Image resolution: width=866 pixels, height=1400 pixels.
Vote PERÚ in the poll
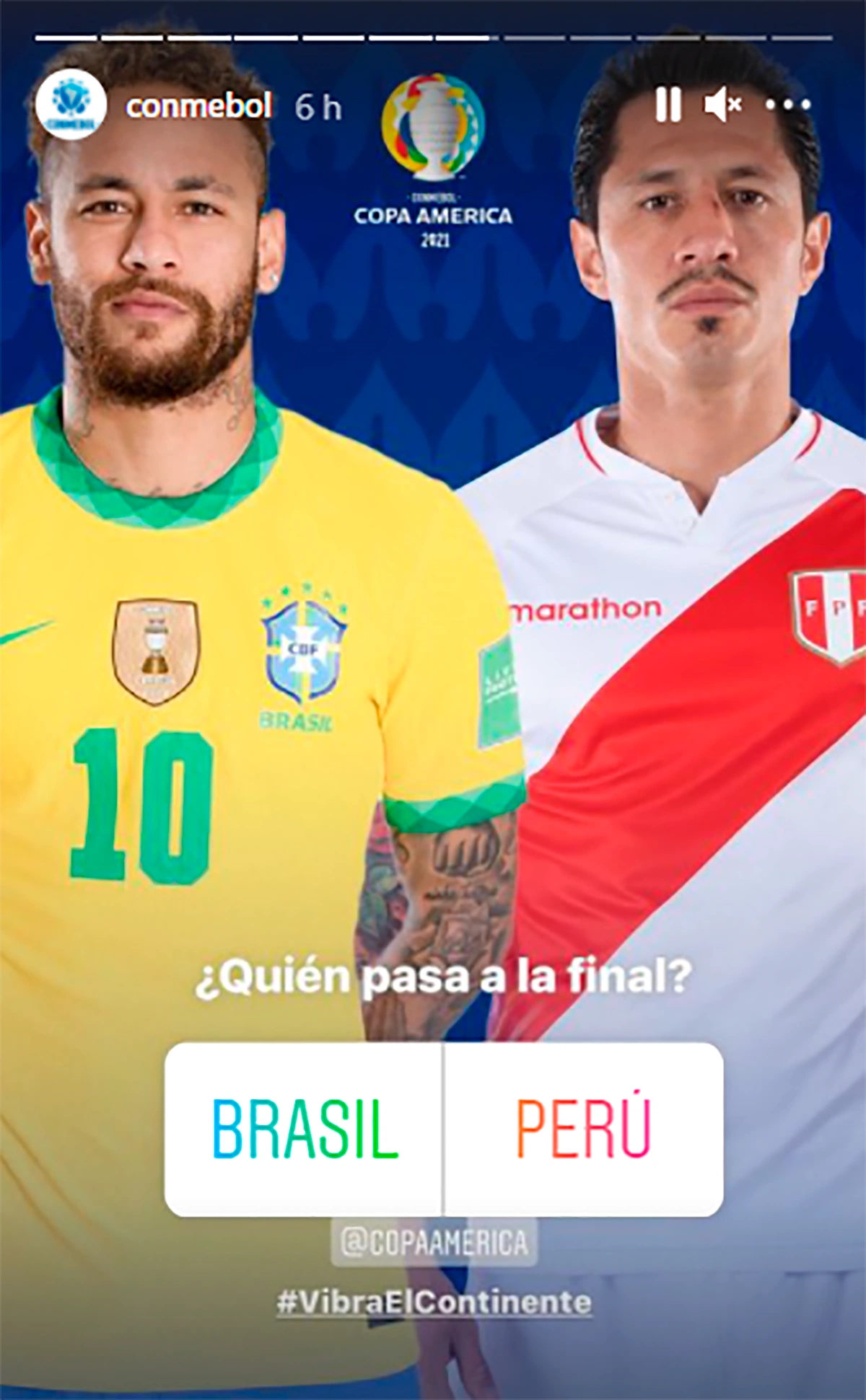pos(584,1130)
